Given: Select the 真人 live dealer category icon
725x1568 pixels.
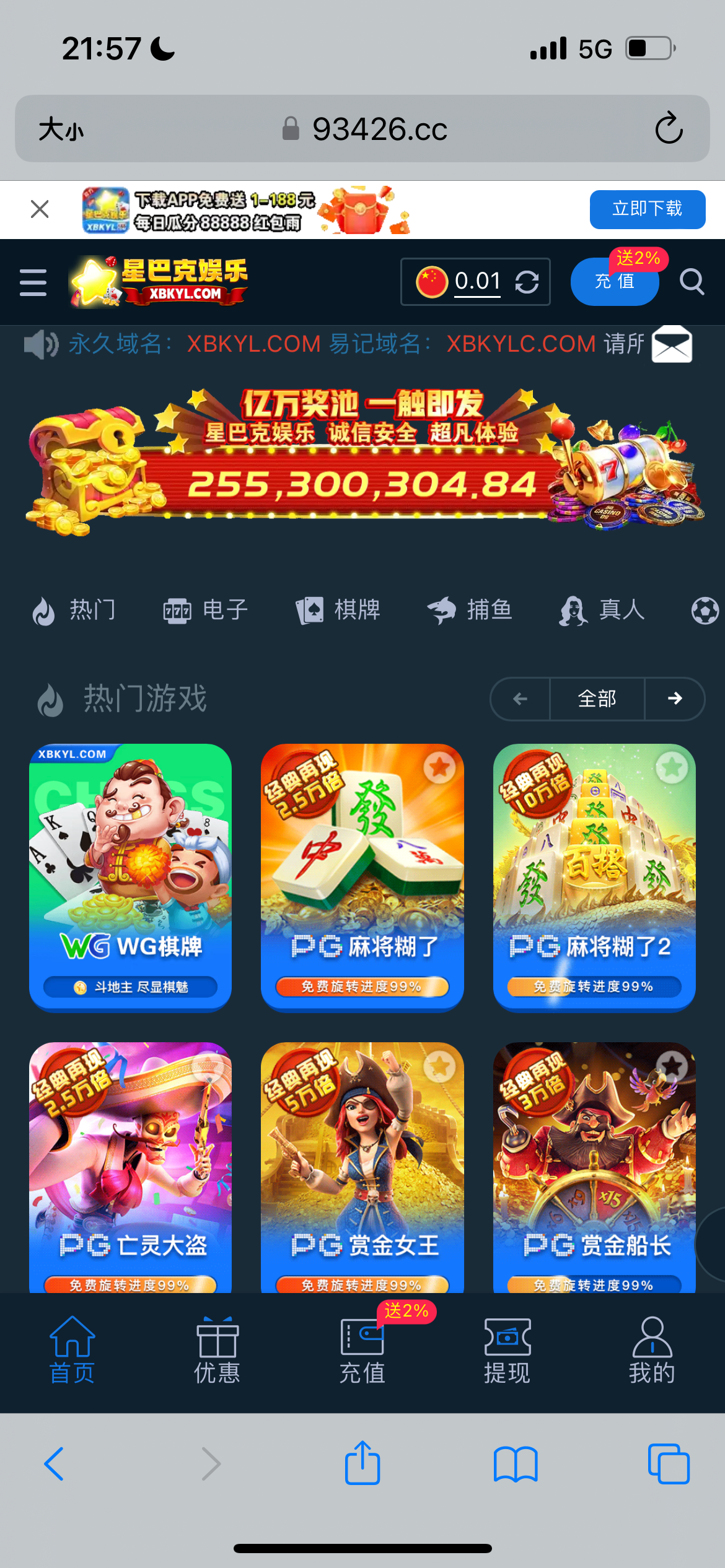Looking at the screenshot, I should pos(575,610).
